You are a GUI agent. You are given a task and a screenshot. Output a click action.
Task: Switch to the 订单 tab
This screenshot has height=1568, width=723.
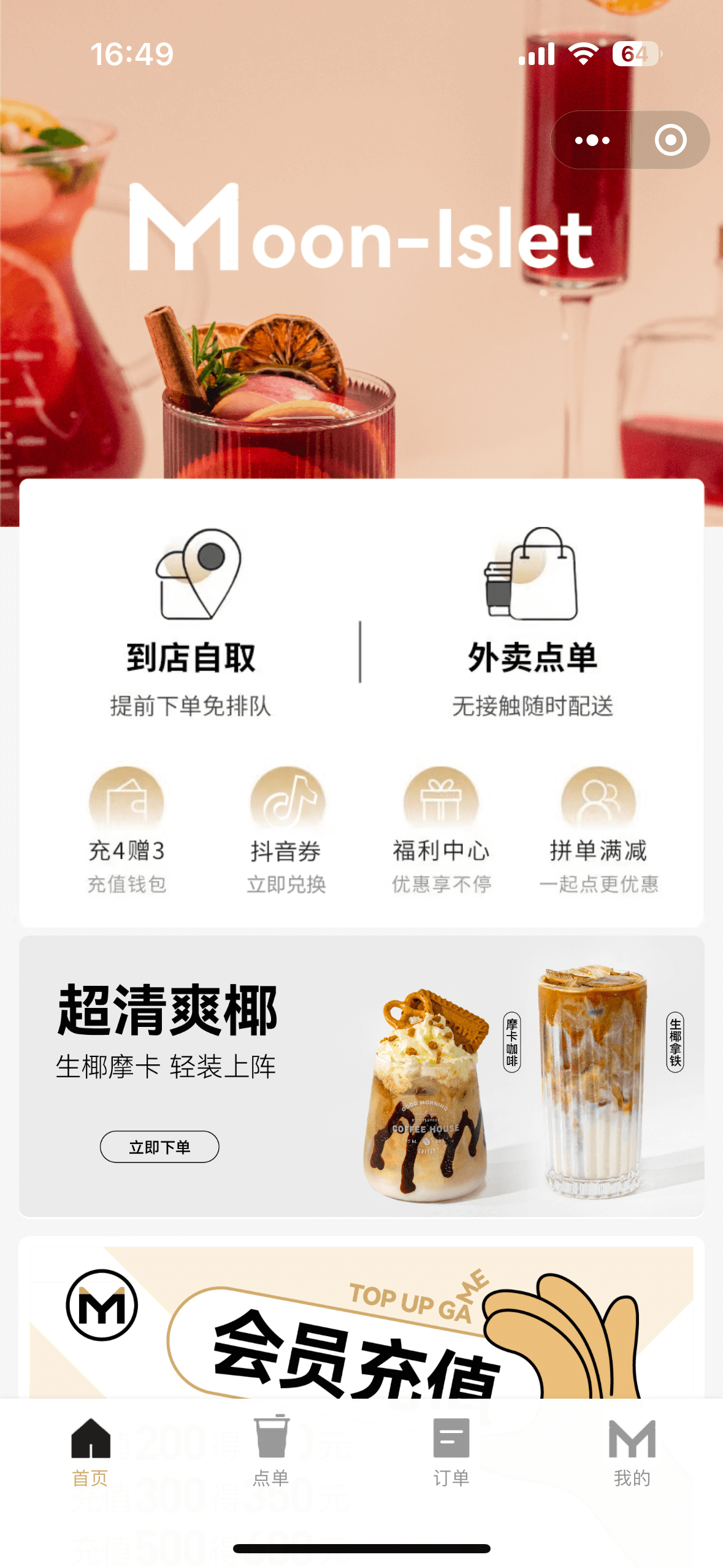tap(451, 1451)
